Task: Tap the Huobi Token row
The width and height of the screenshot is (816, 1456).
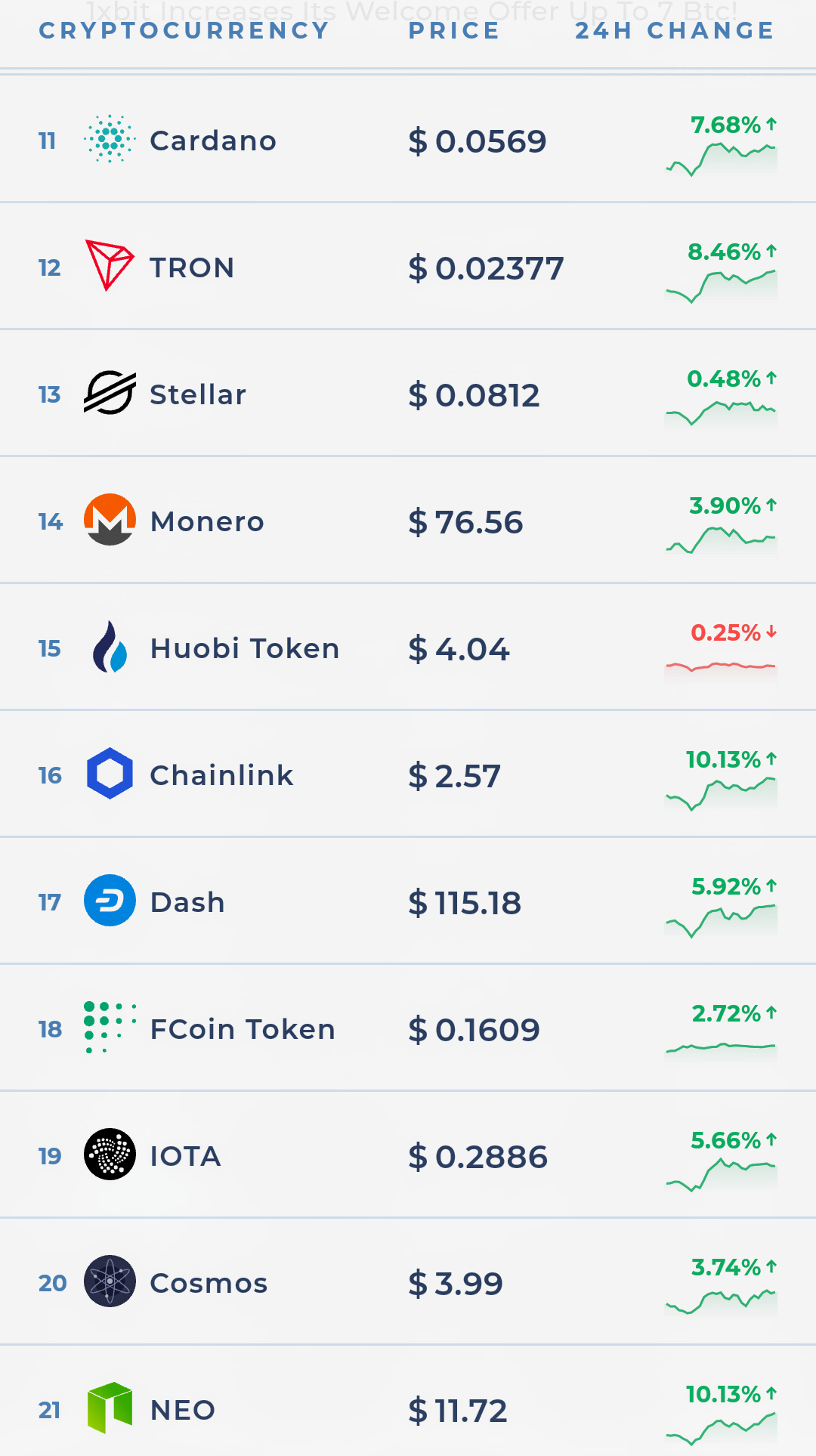Action: (x=244, y=648)
